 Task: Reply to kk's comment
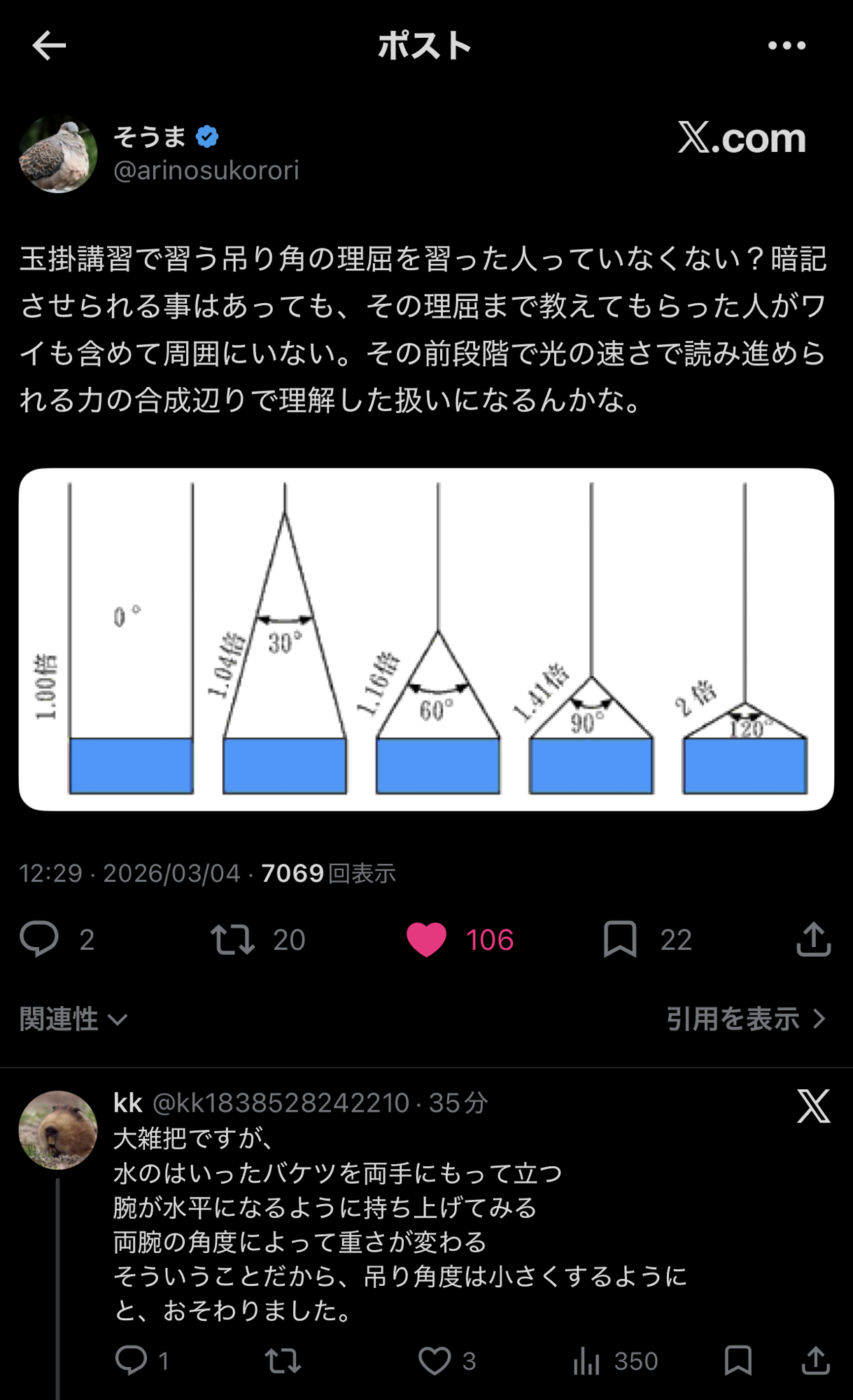[x=131, y=1361]
